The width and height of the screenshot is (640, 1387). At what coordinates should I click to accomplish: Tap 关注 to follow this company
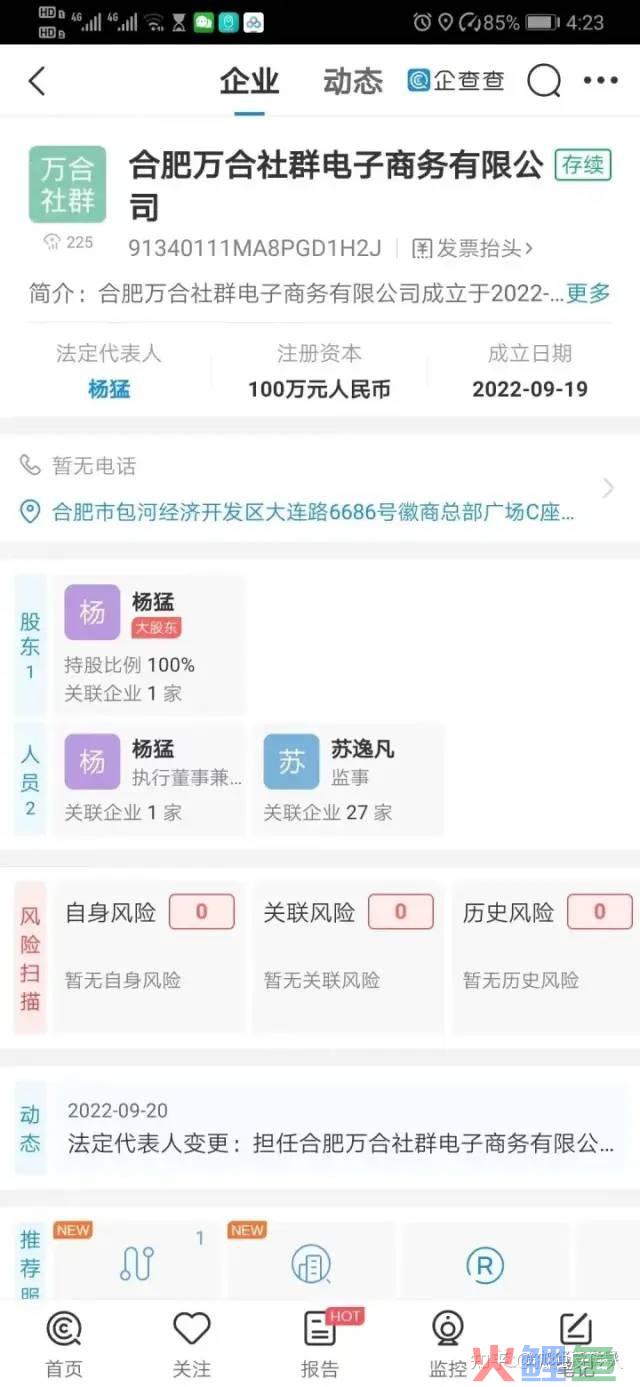191,1343
